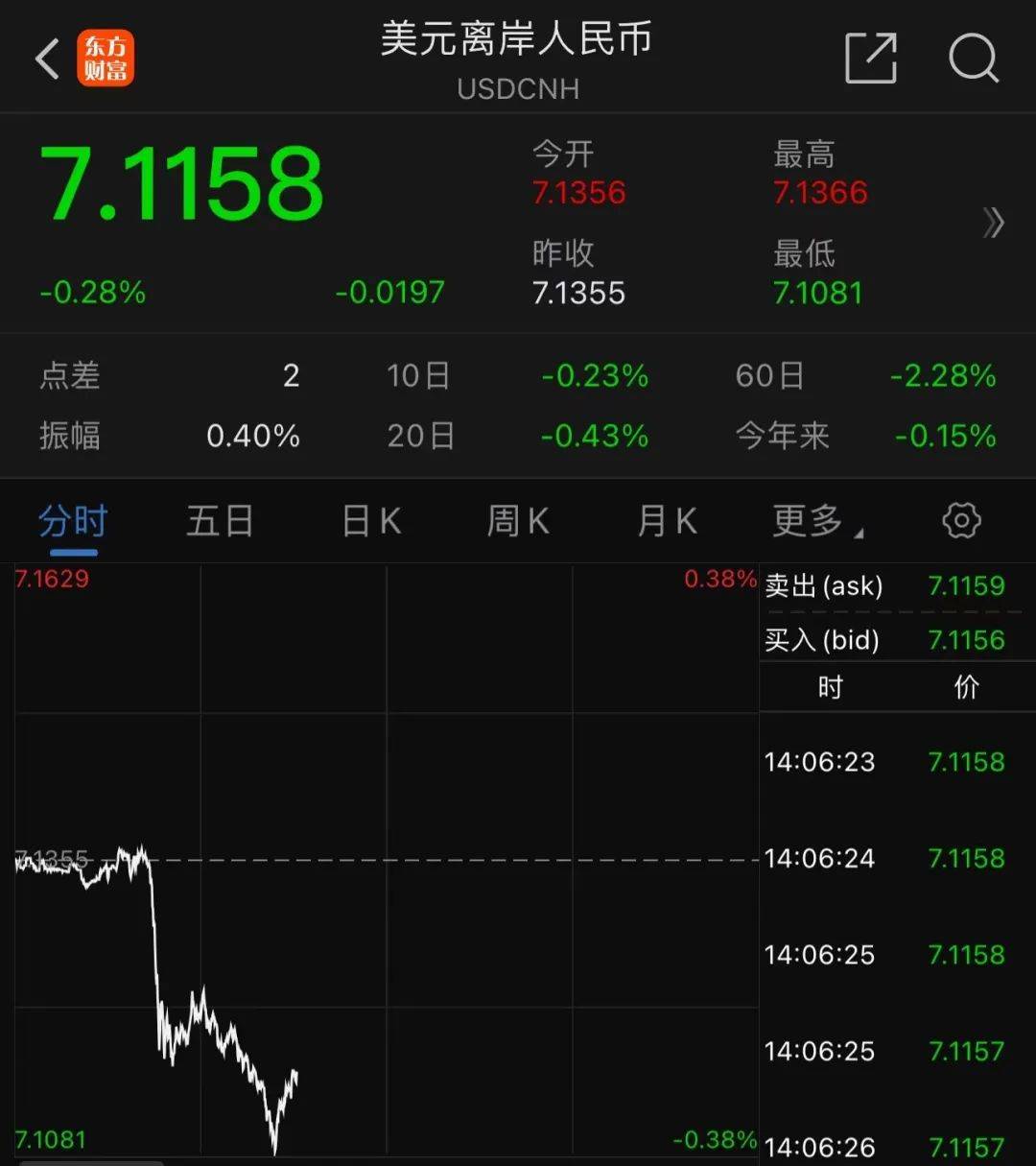Select the 分时 chart tab
This screenshot has width=1036, height=1166.
click(x=73, y=522)
